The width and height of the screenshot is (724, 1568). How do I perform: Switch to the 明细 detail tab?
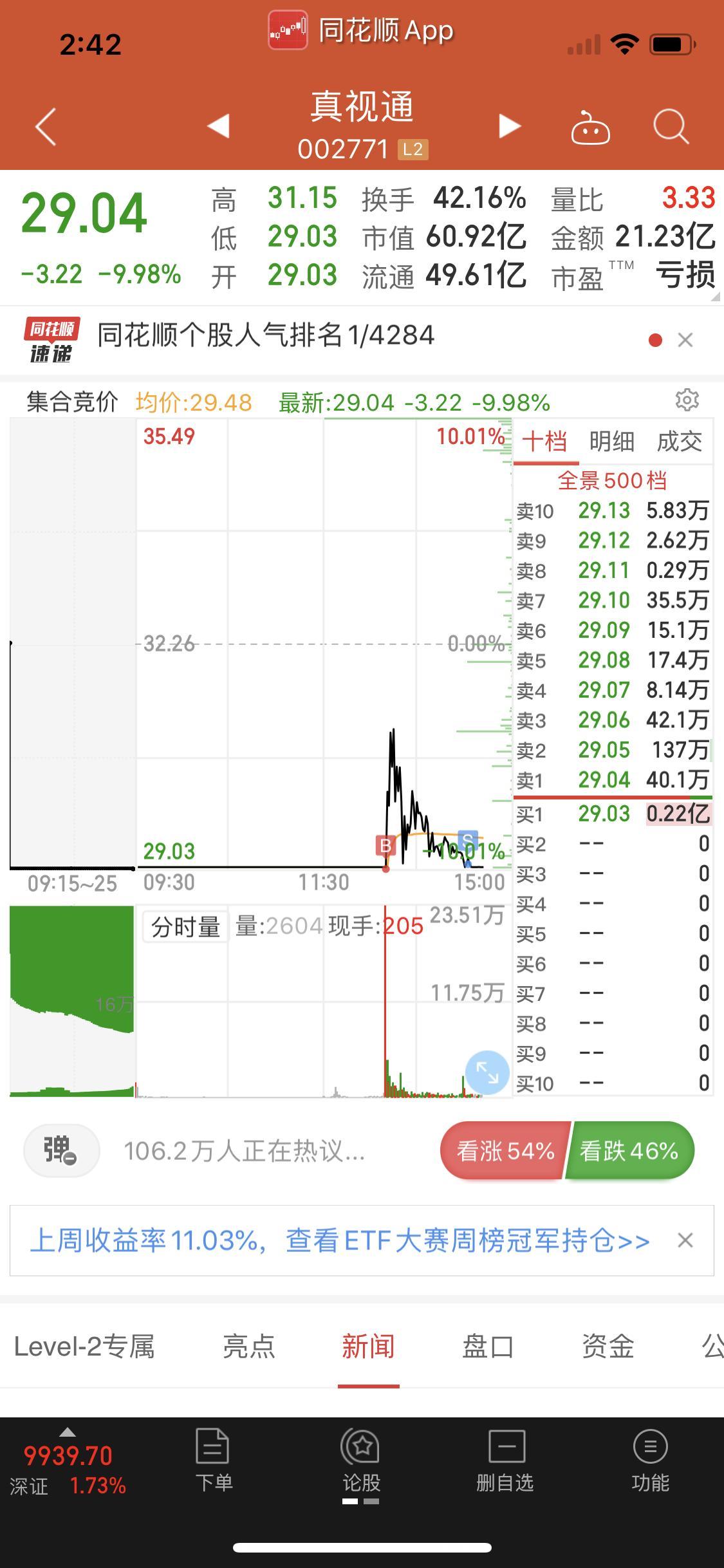click(612, 442)
